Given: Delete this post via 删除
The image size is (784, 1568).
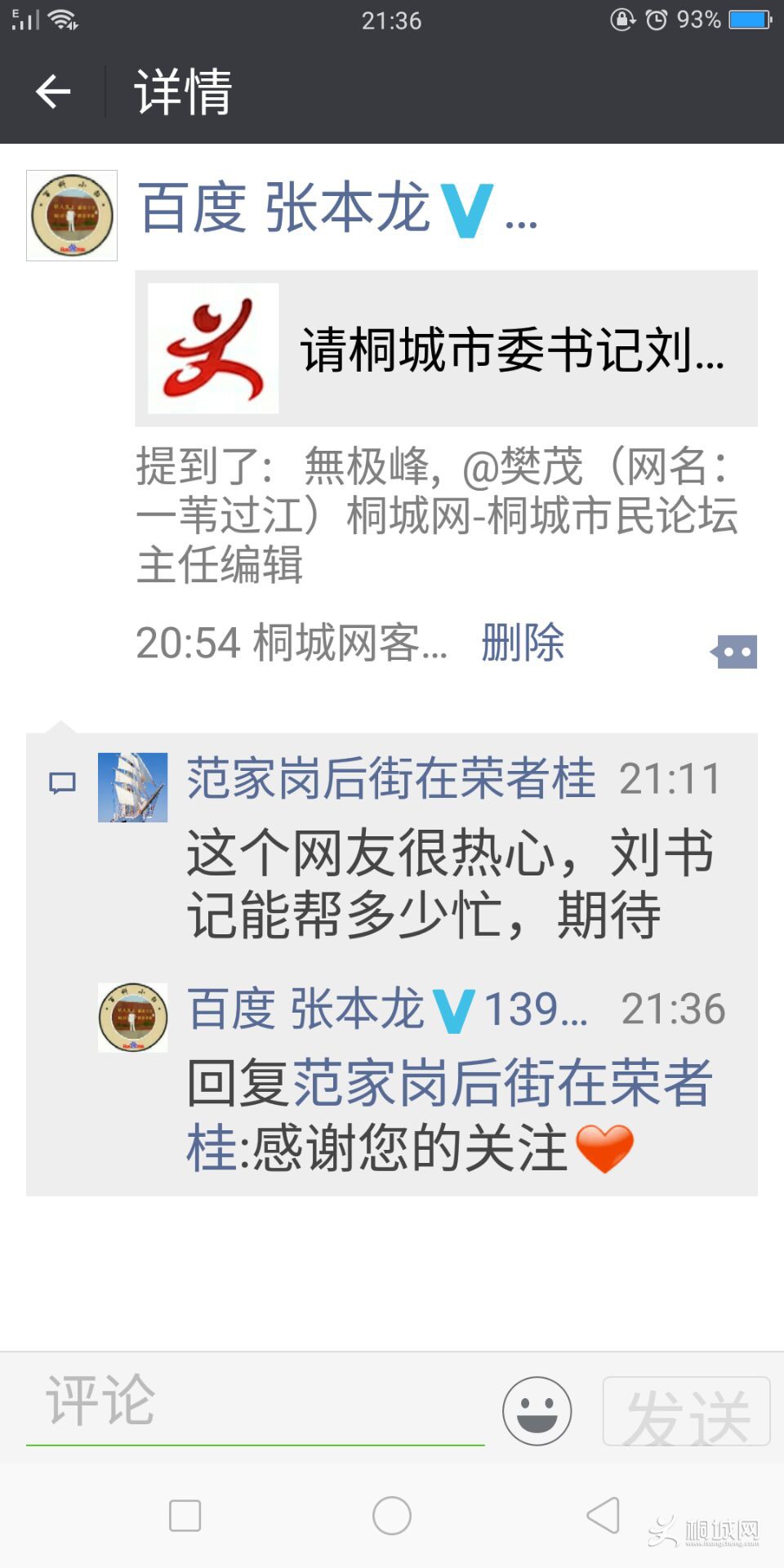Looking at the screenshot, I should point(523,643).
